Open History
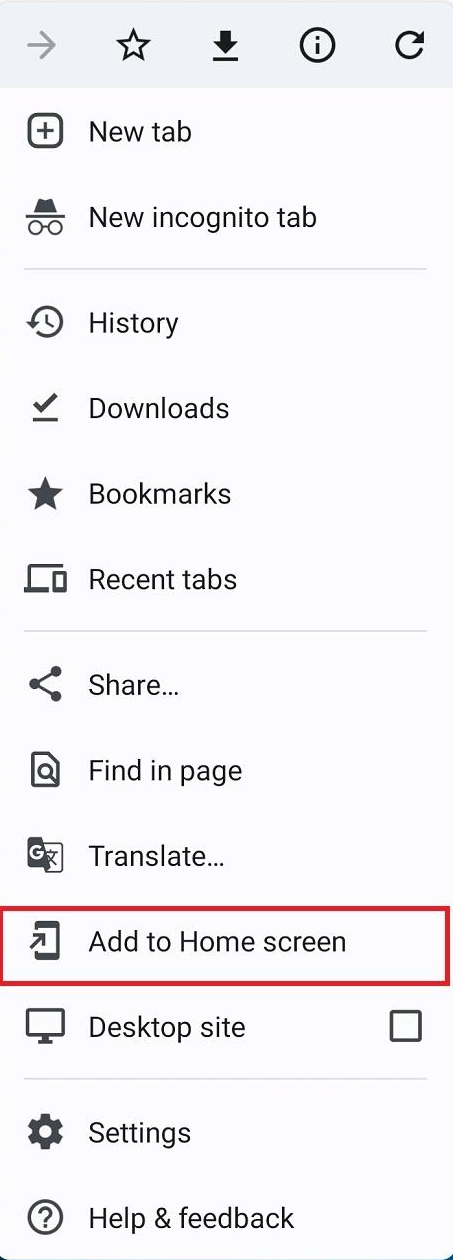This screenshot has height=1260, width=453. point(226,323)
